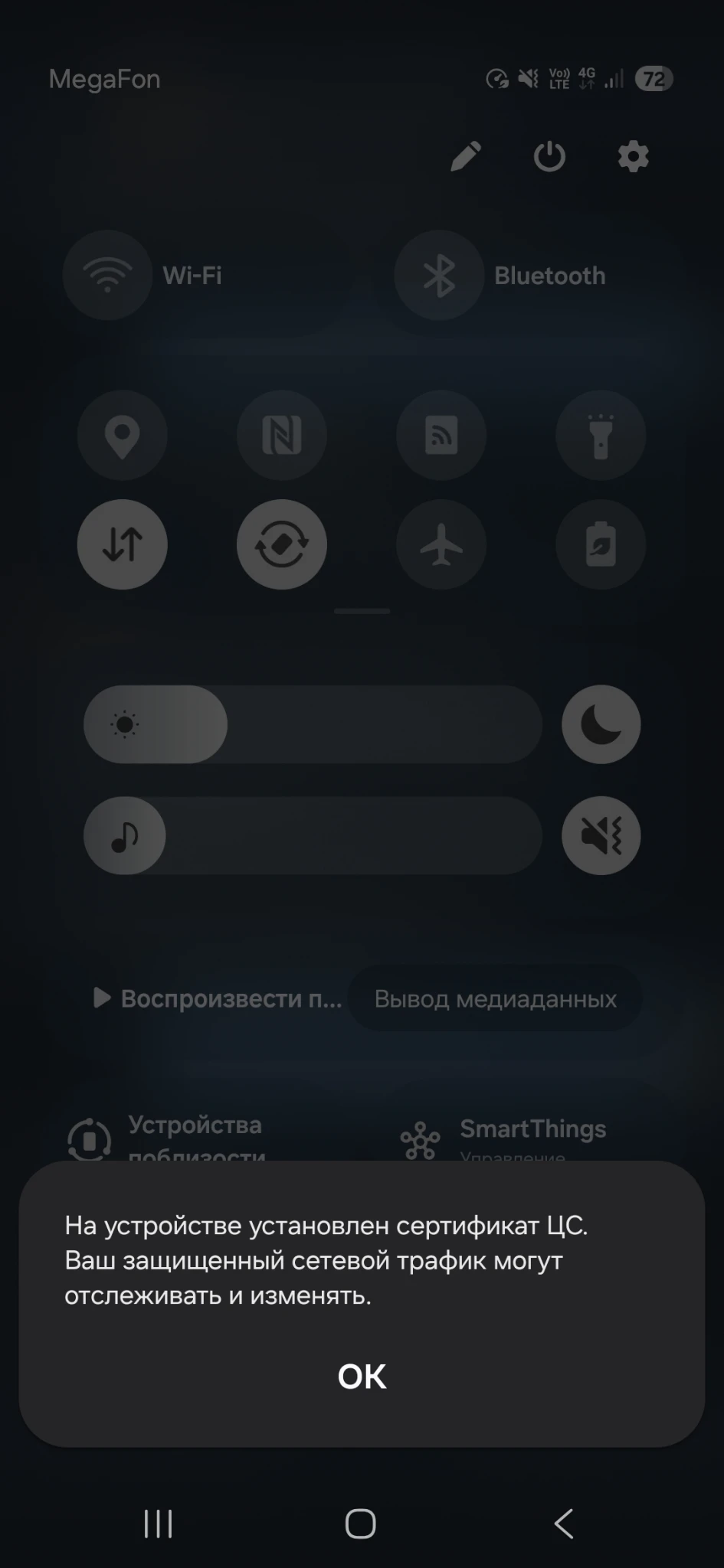Toggle Bluetooth on

tap(439, 275)
